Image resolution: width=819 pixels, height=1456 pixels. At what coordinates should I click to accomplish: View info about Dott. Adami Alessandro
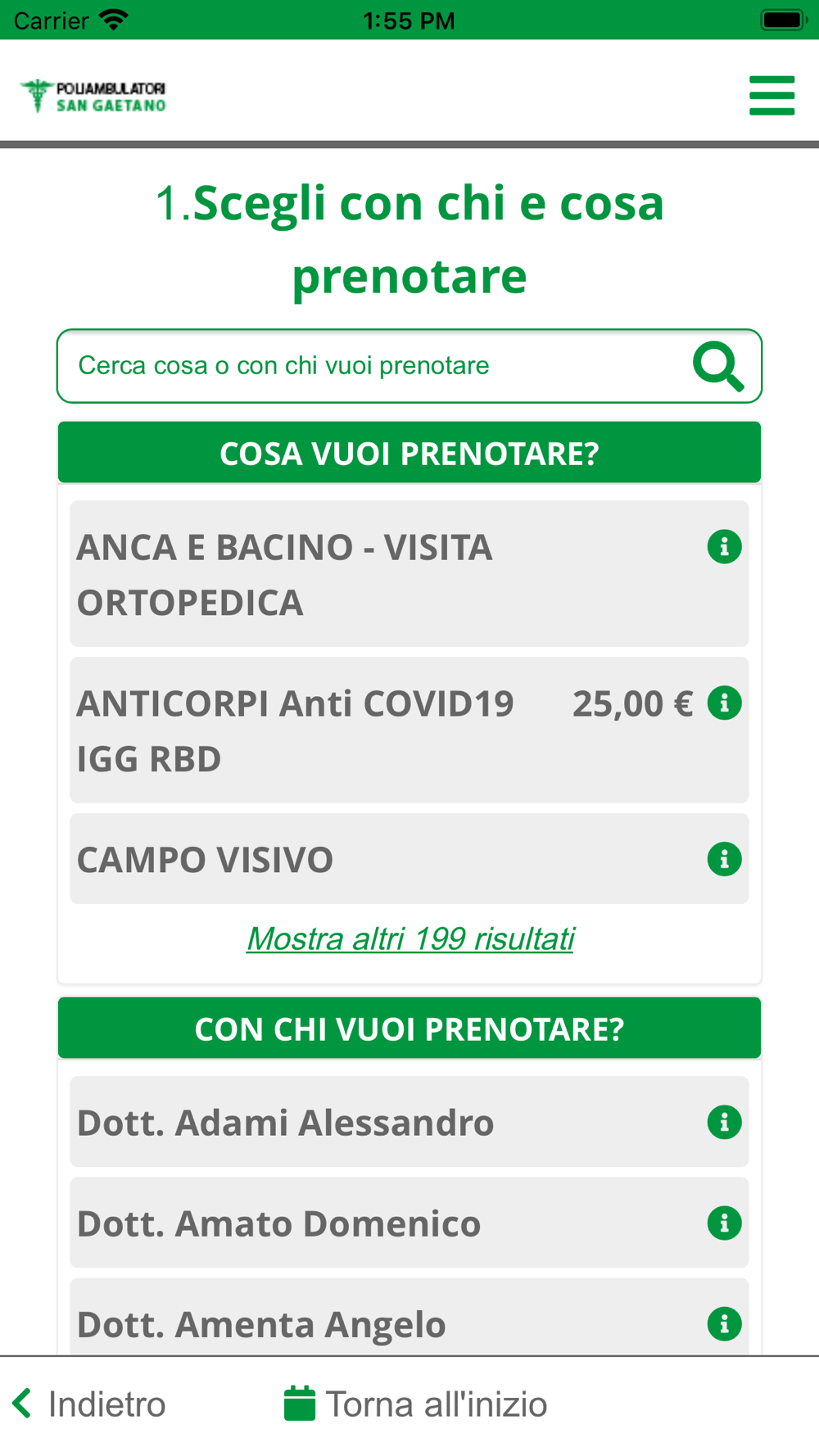[724, 1122]
